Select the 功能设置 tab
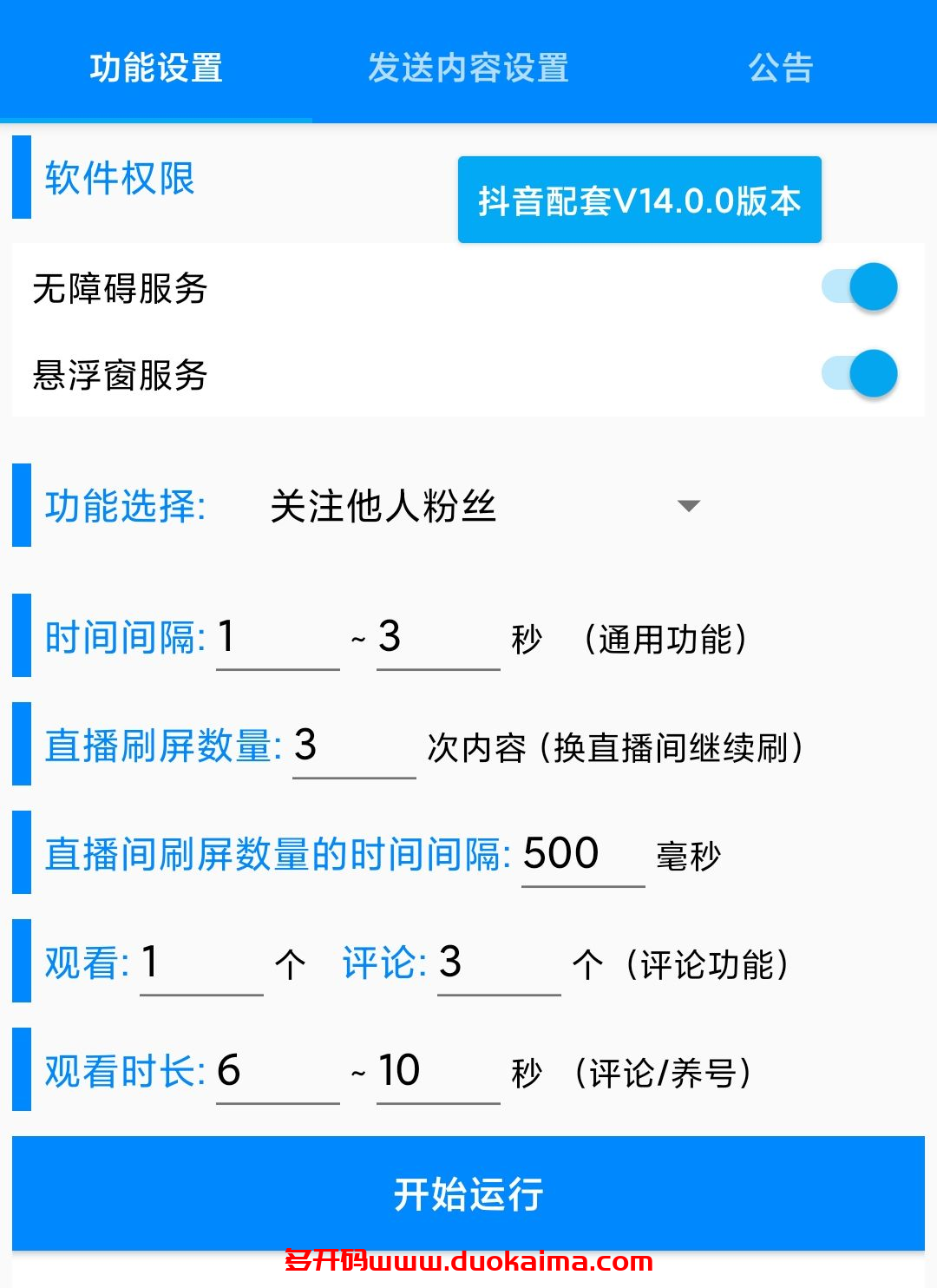This screenshot has width=937, height=1288. (x=156, y=68)
